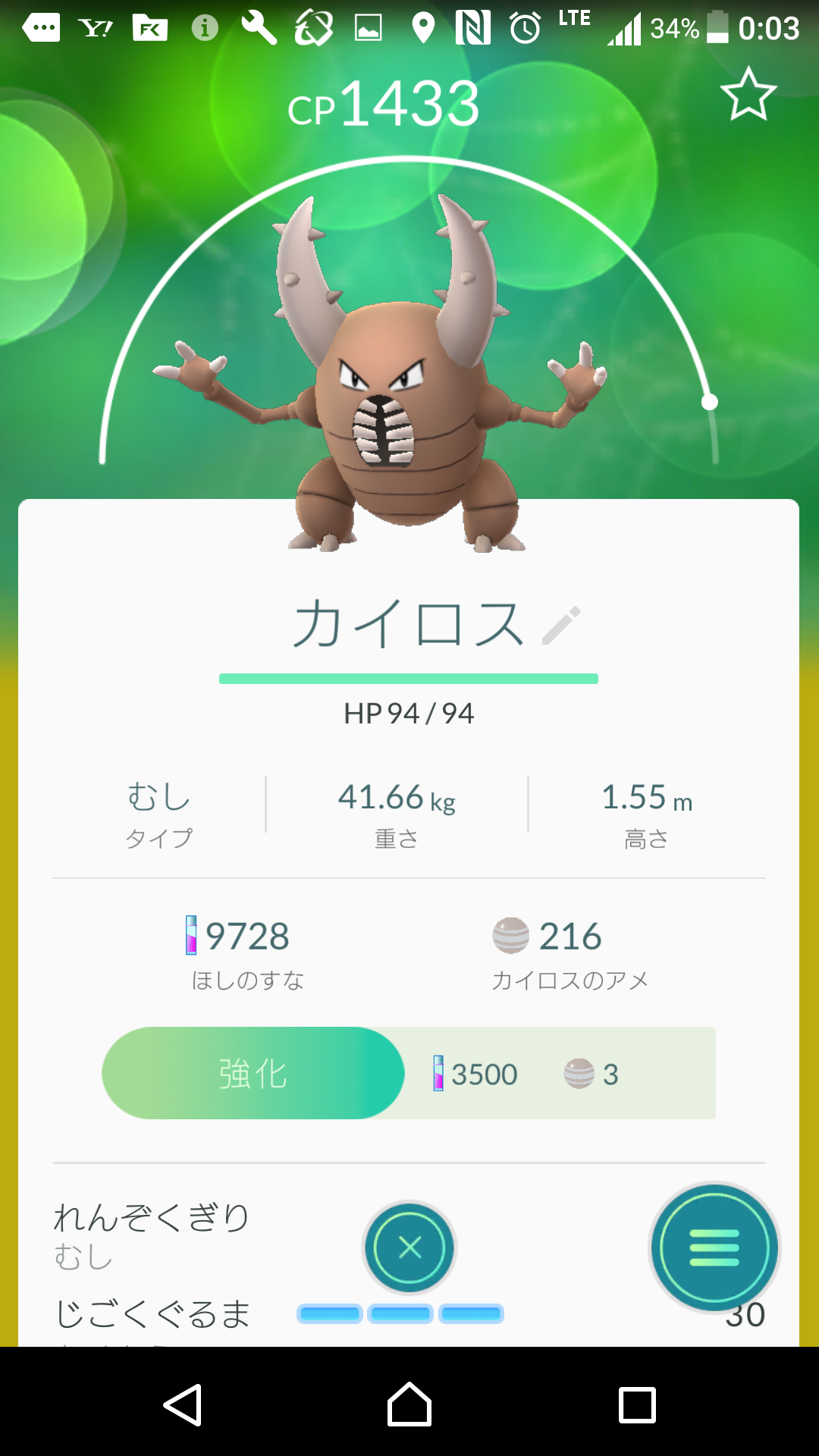This screenshot has height=1456, width=819.
Task: Select the むし type label
Action: point(159,796)
